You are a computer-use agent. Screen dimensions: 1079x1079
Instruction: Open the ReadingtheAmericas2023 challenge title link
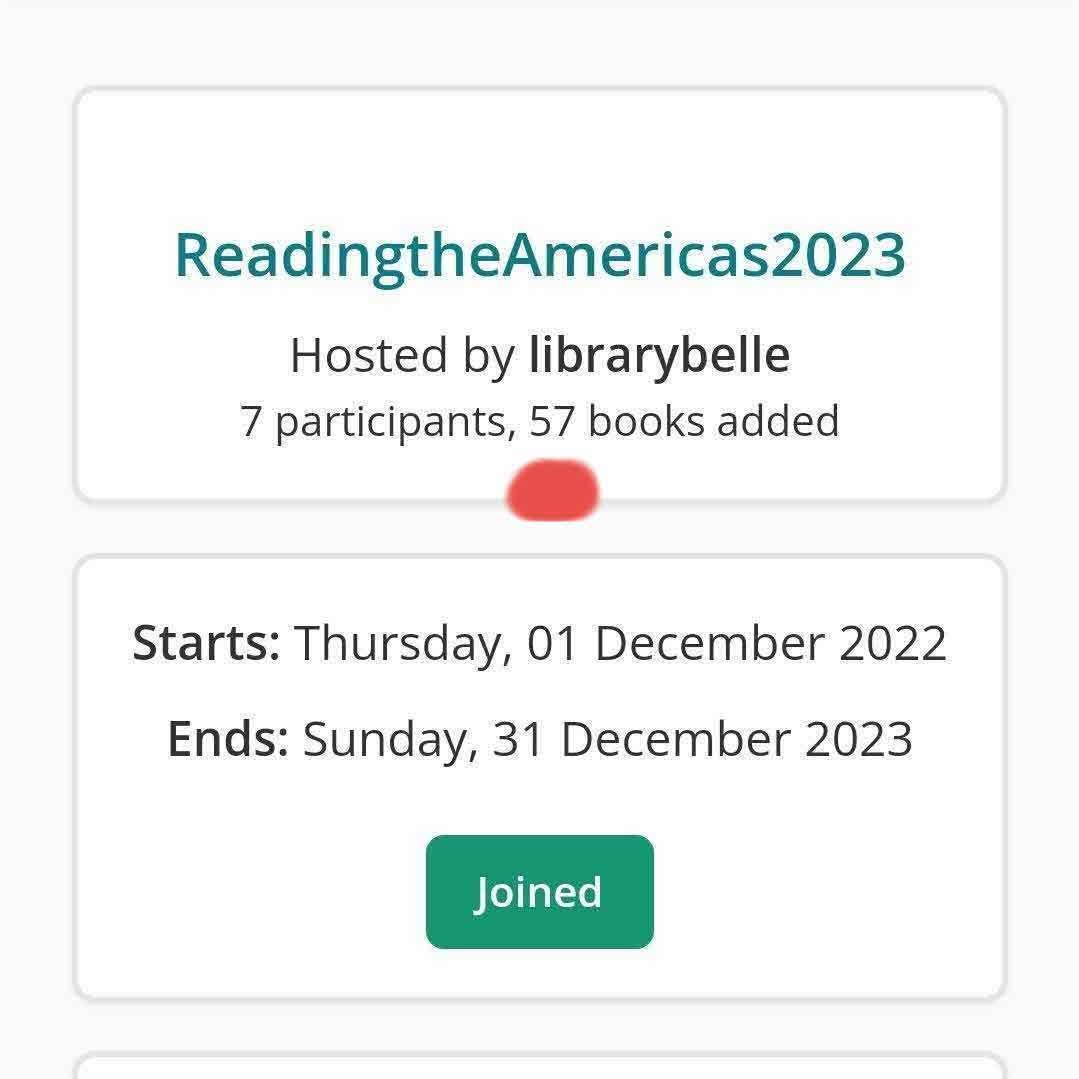[x=540, y=256]
